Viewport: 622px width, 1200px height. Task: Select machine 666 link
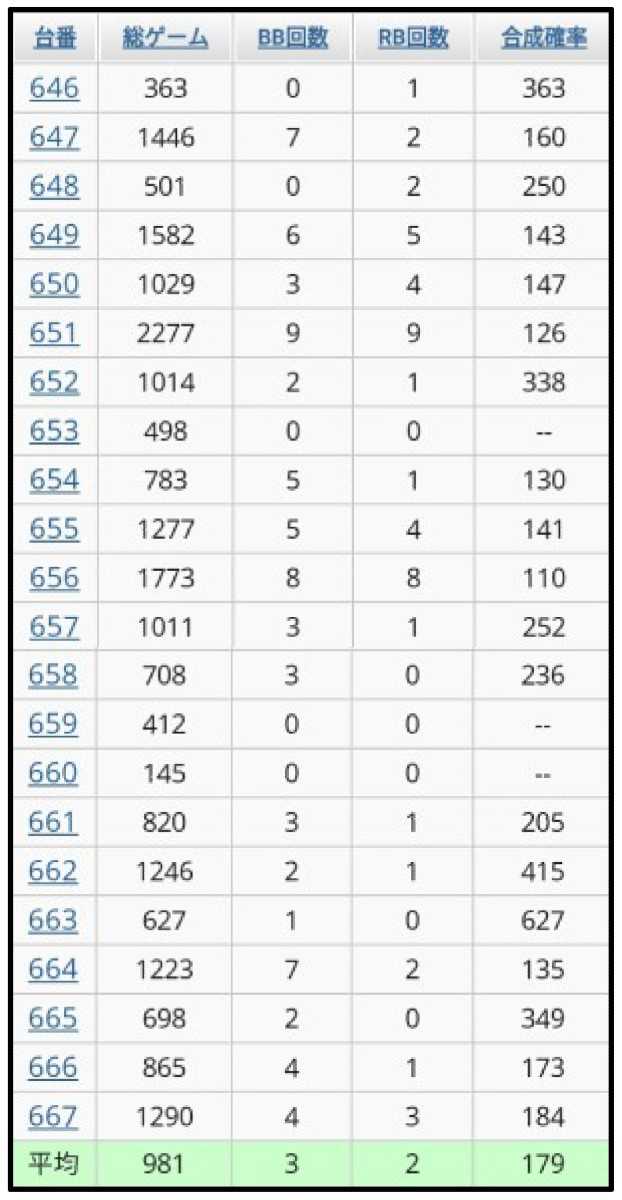click(x=54, y=1067)
